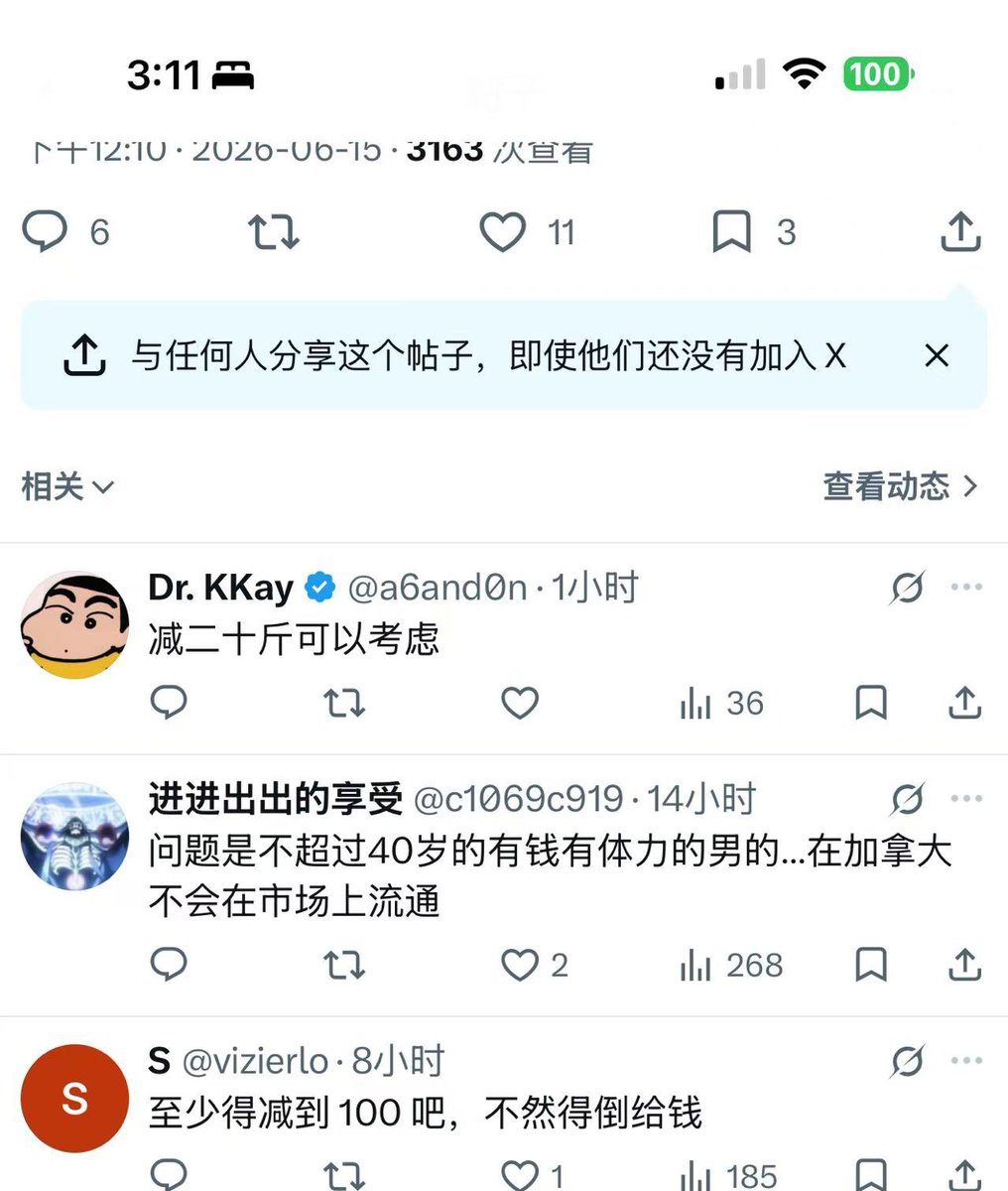Viewport: 1008px width, 1191px height.
Task: Open 查看动态 link
Action: coord(901,486)
